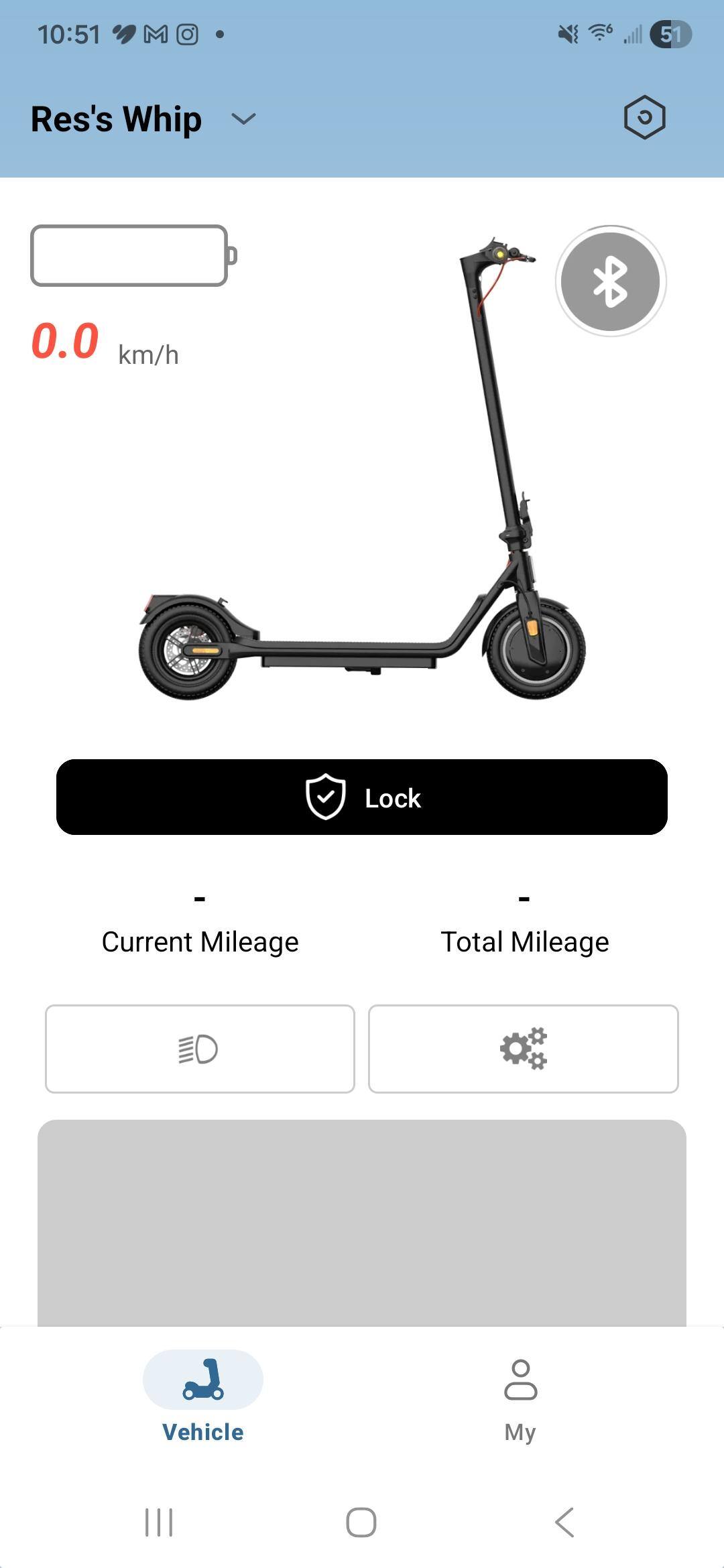This screenshot has width=724, height=1568.
Task: Open the hexagon settings icon
Action: tap(644, 118)
